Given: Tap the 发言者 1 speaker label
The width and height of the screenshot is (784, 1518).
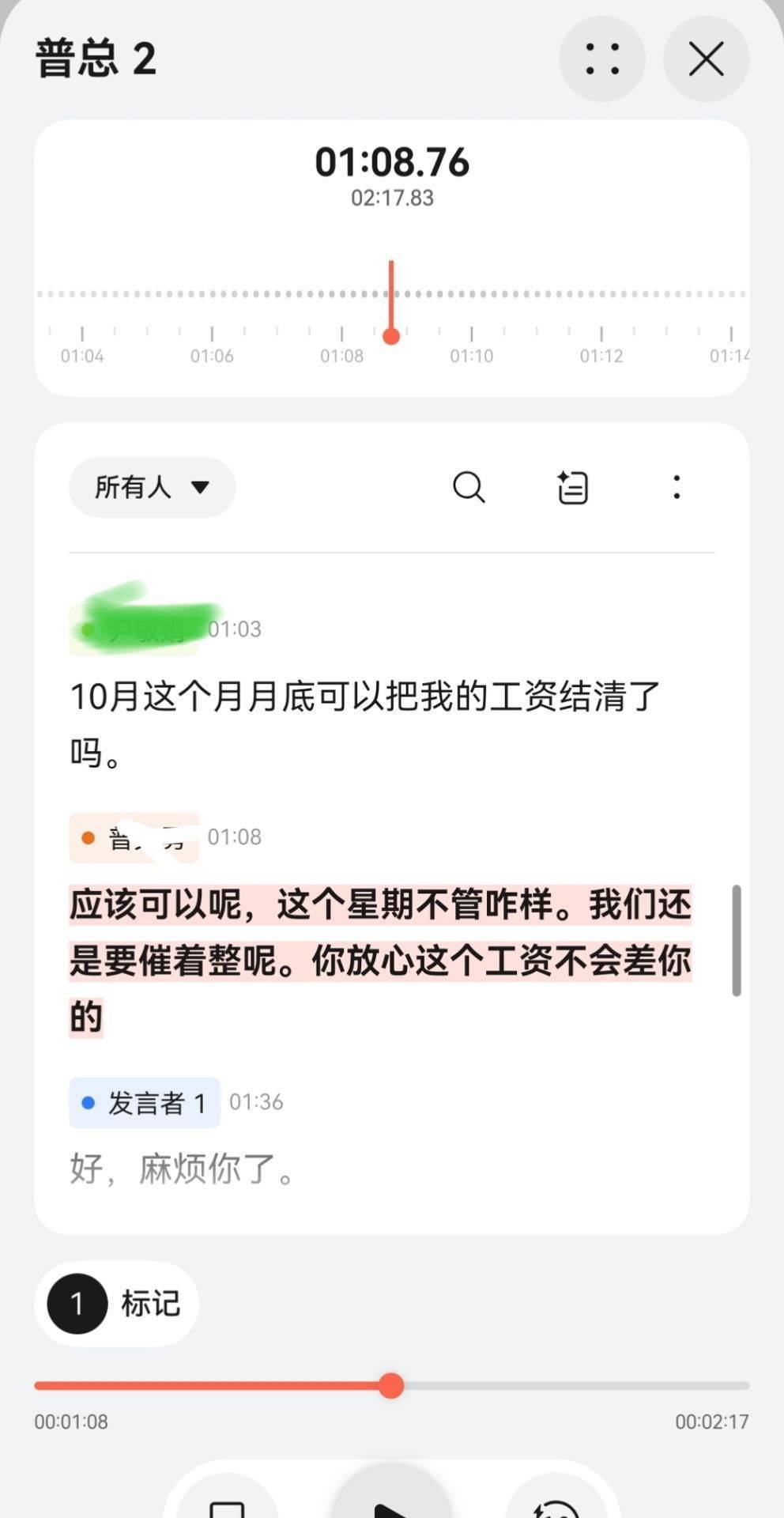Looking at the screenshot, I should pyautogui.click(x=145, y=1102).
